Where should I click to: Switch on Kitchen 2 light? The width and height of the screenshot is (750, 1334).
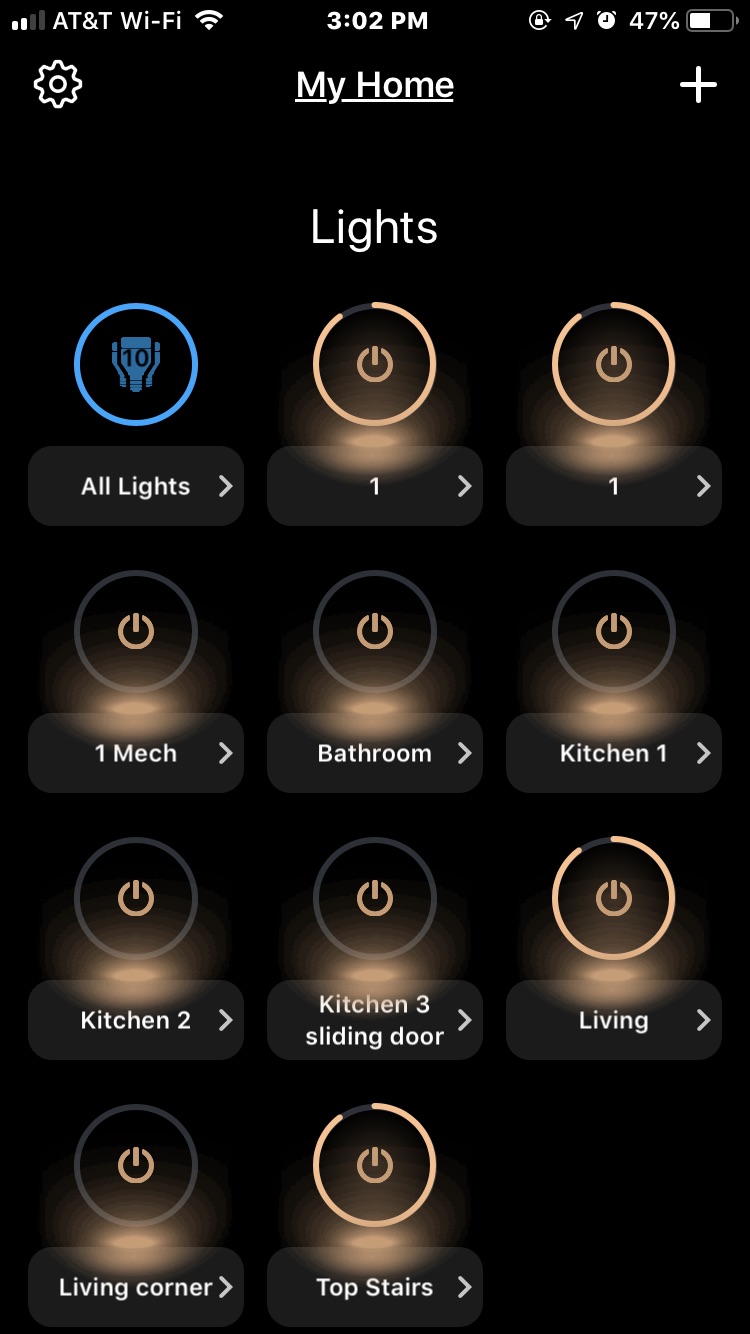click(x=136, y=899)
